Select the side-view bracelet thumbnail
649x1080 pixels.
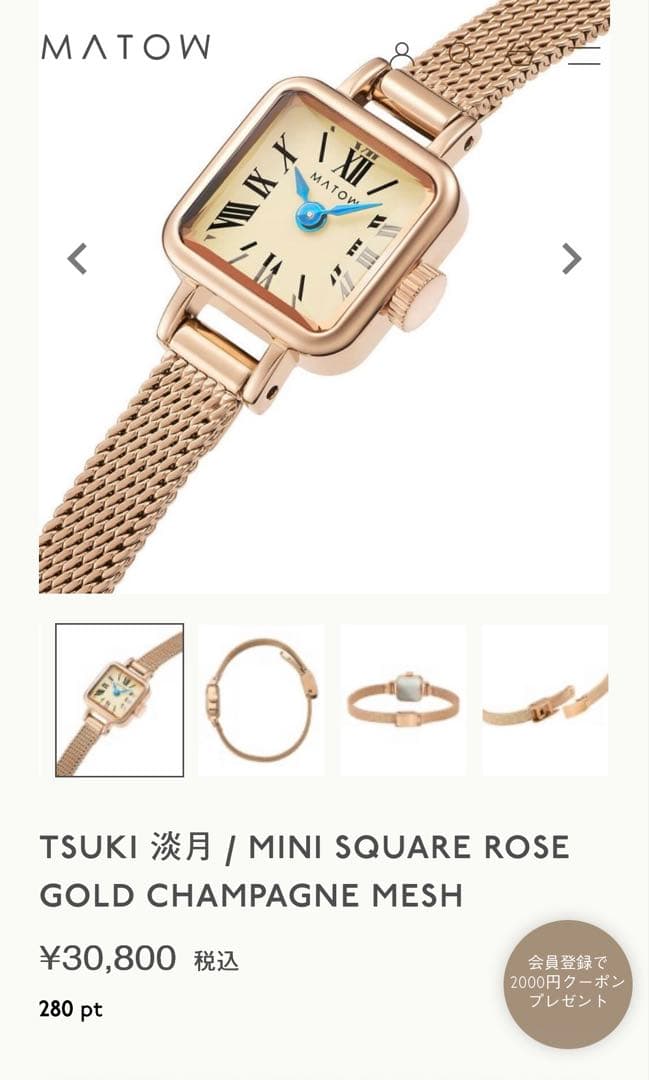click(x=261, y=700)
